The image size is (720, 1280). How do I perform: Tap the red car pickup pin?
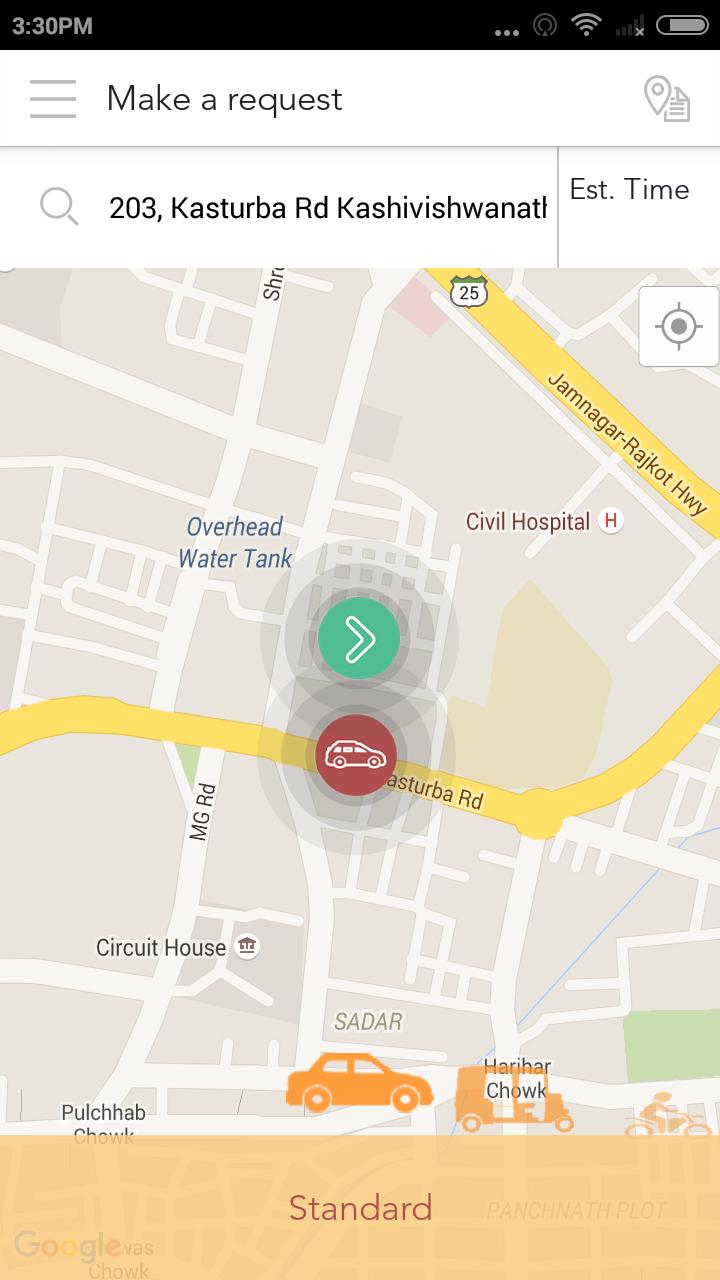(x=356, y=755)
